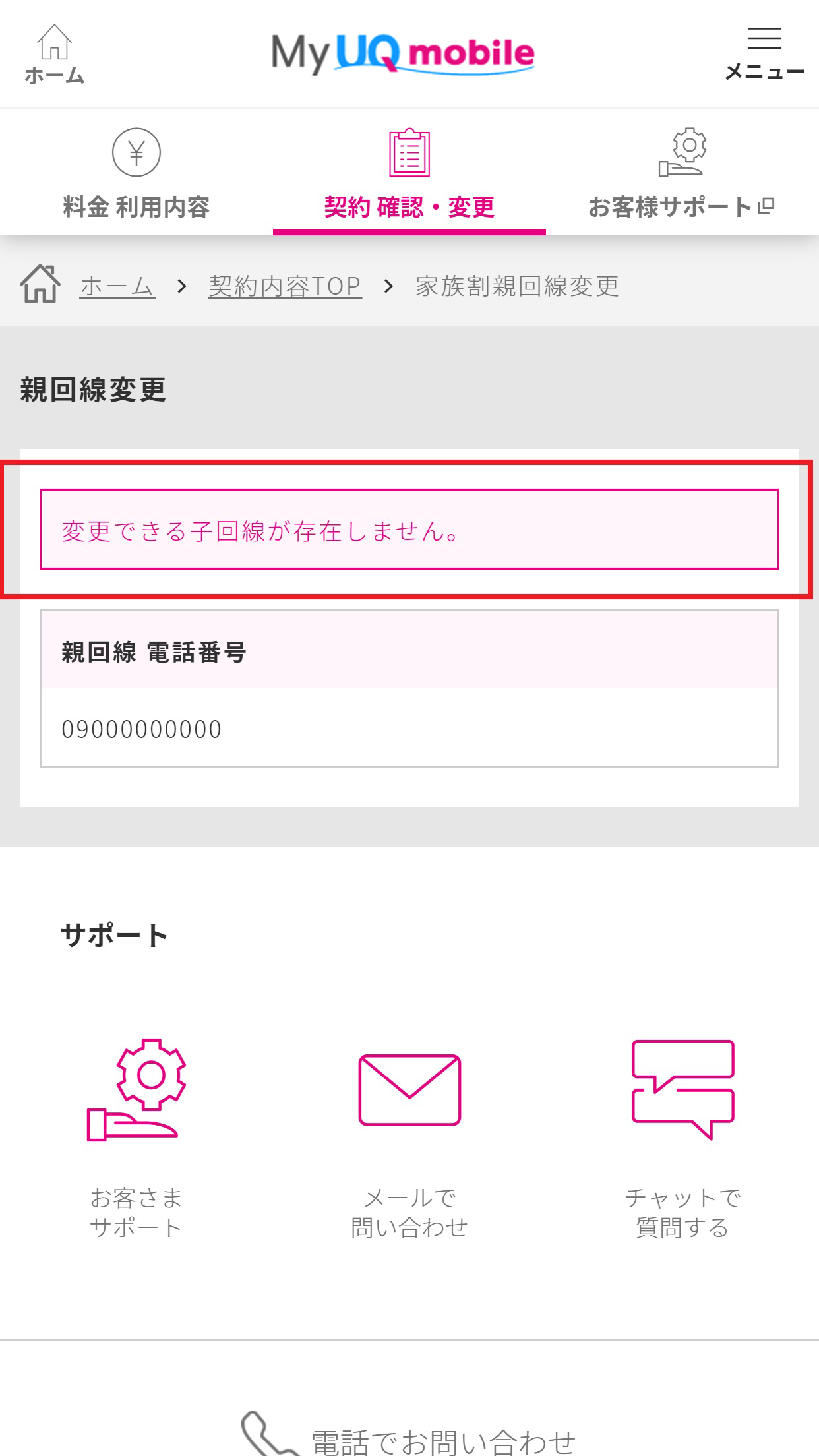819x1456 pixels.
Task: Switch to the 料金 利用内容 tab
Action: 136,173
